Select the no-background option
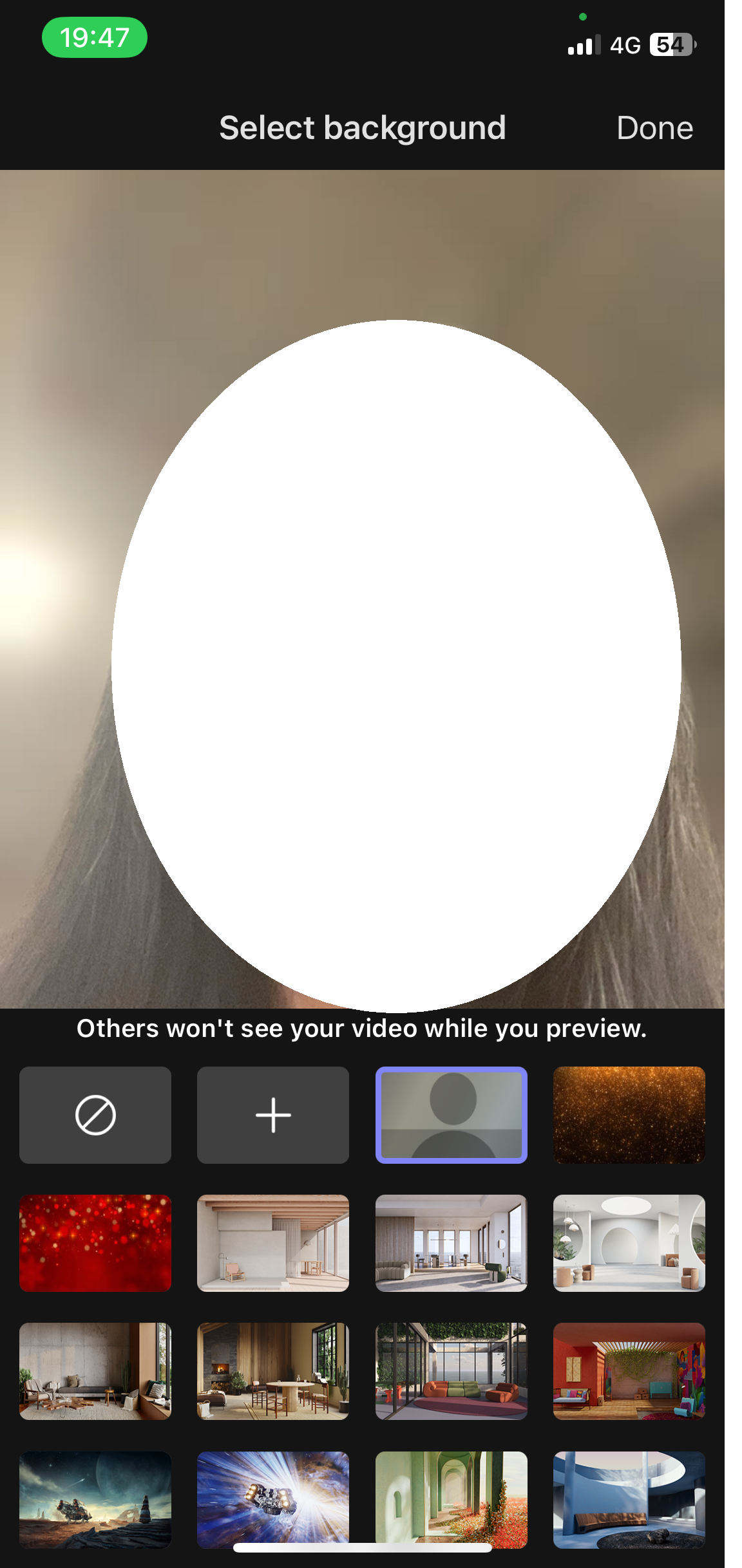The width and height of the screenshot is (742, 1568). (x=95, y=1115)
